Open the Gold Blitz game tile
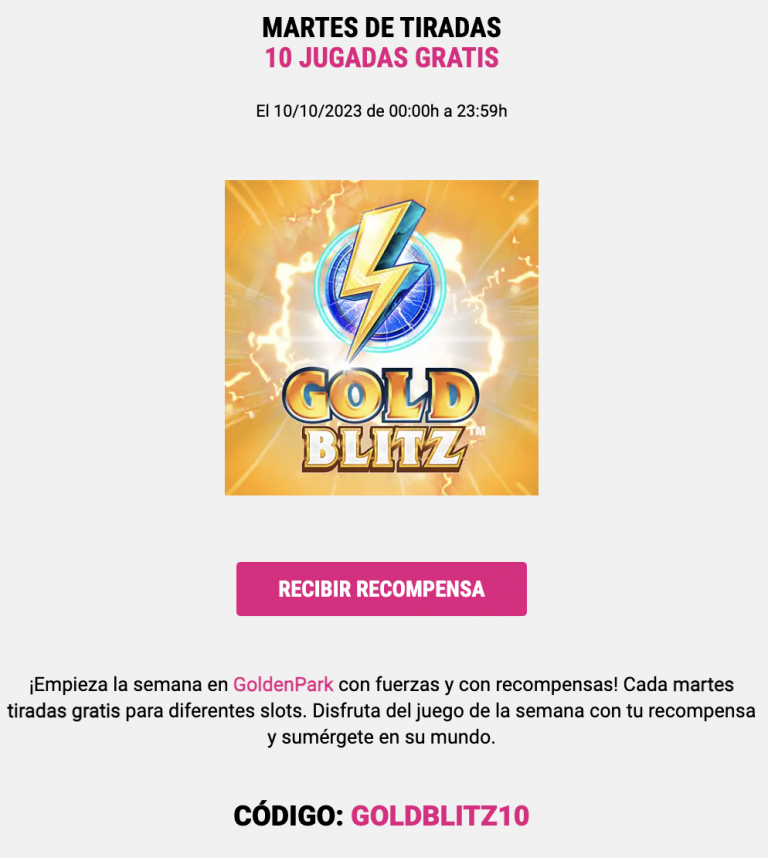768x858 pixels. pos(381,338)
